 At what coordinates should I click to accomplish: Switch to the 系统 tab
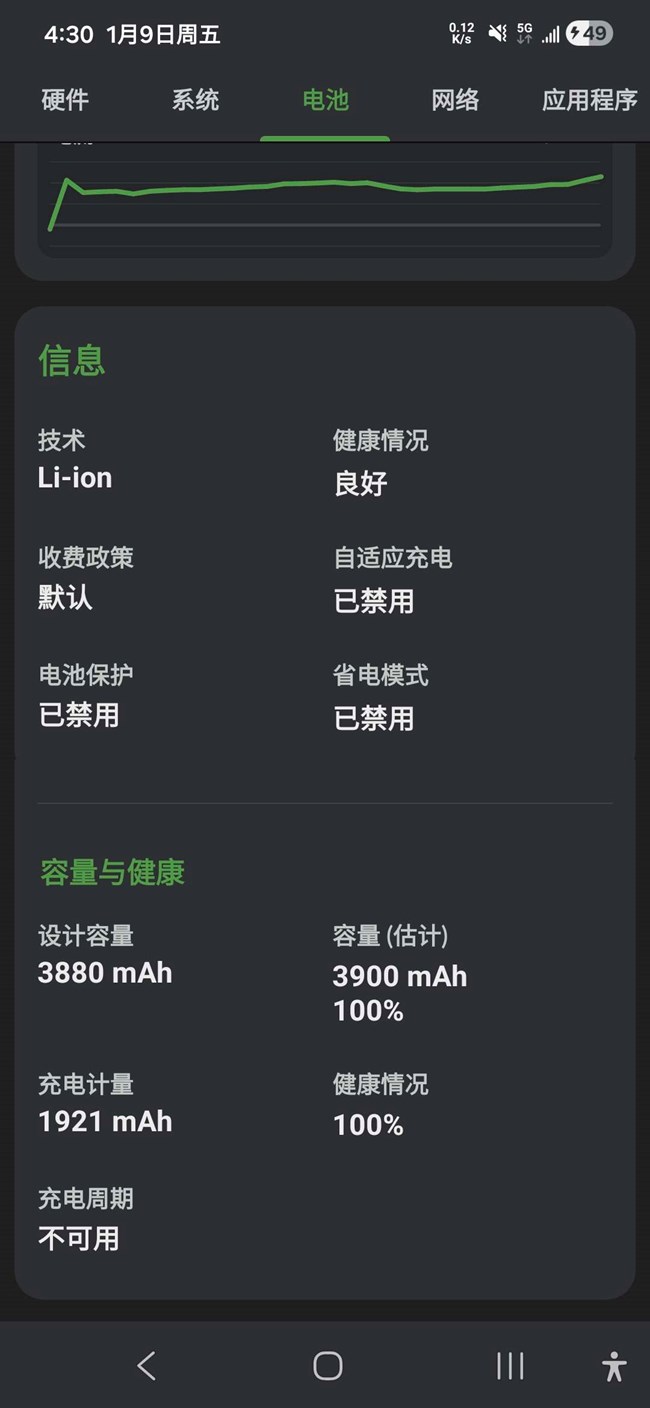pos(195,100)
